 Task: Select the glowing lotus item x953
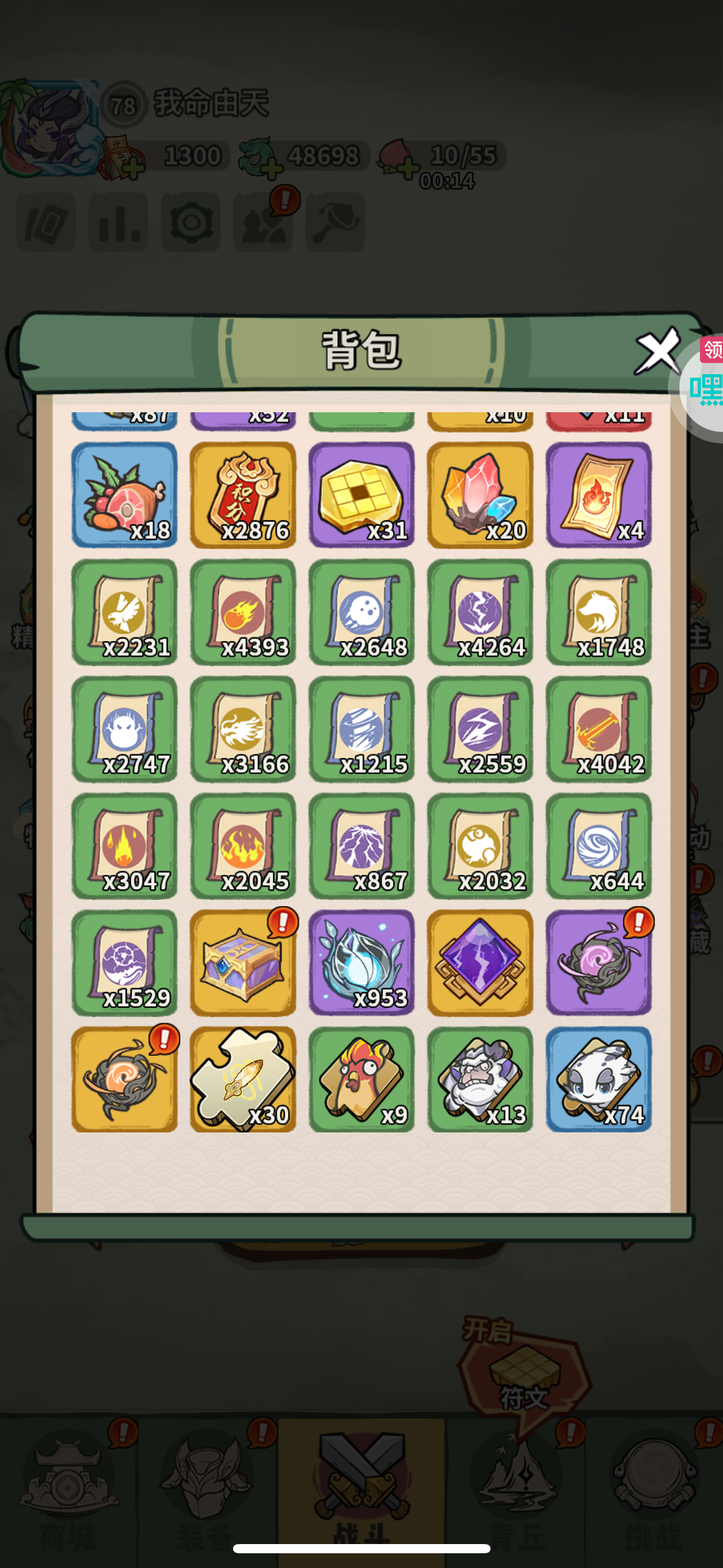[361, 963]
